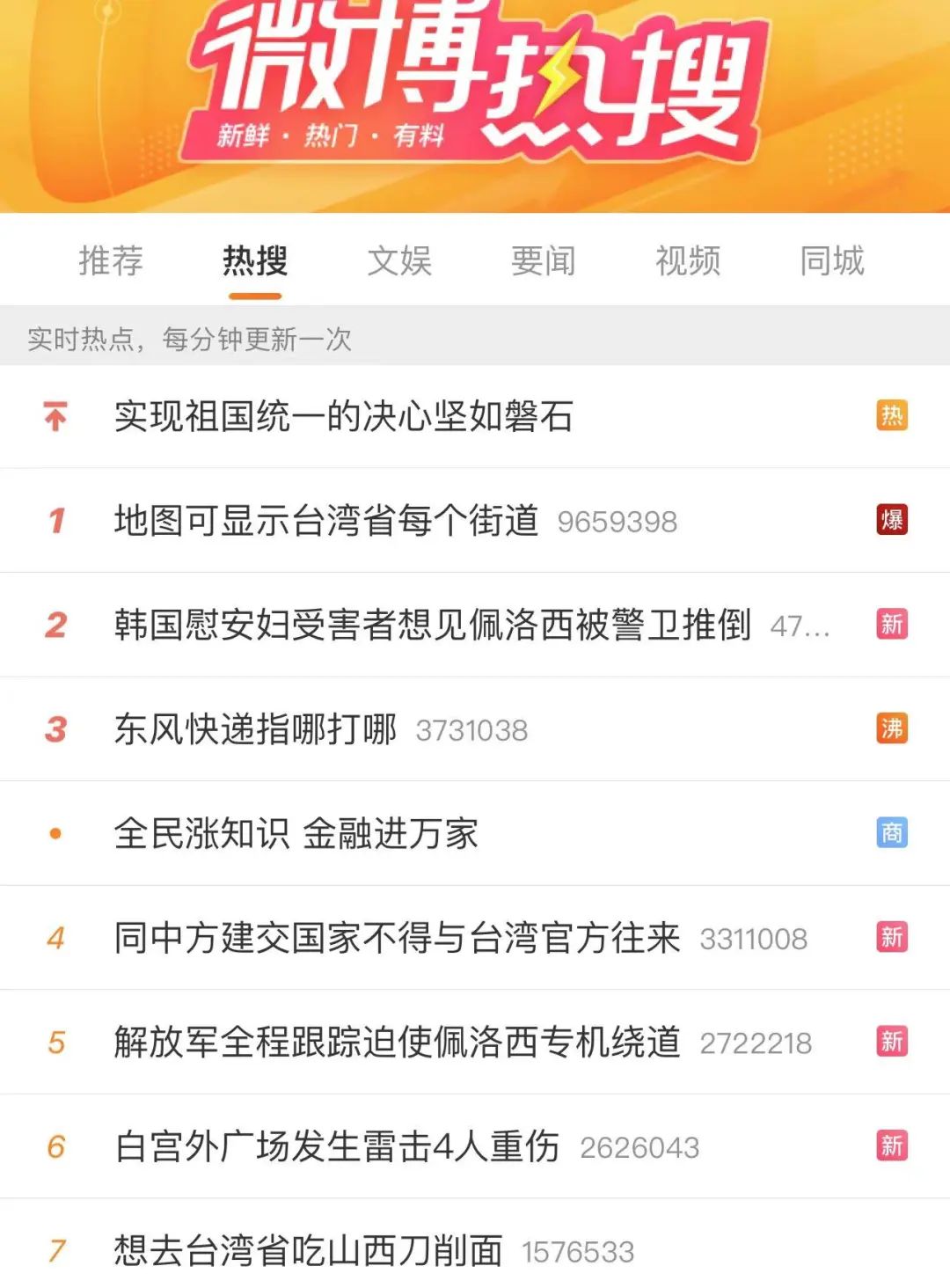
Task: Open topic 想去台湾省吃山西刀削面
Action: [x=308, y=1250]
